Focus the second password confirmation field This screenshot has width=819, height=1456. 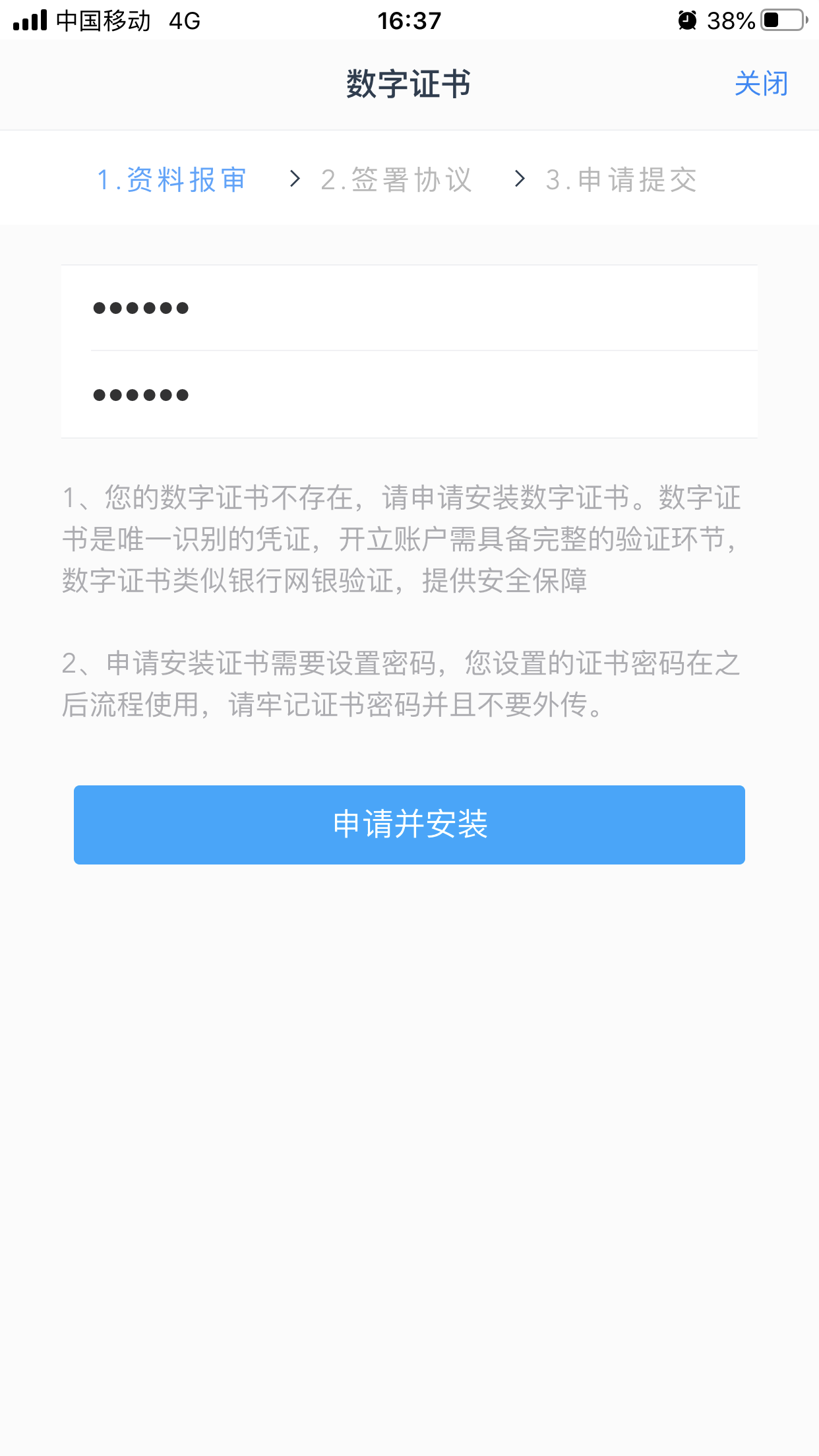click(x=409, y=394)
